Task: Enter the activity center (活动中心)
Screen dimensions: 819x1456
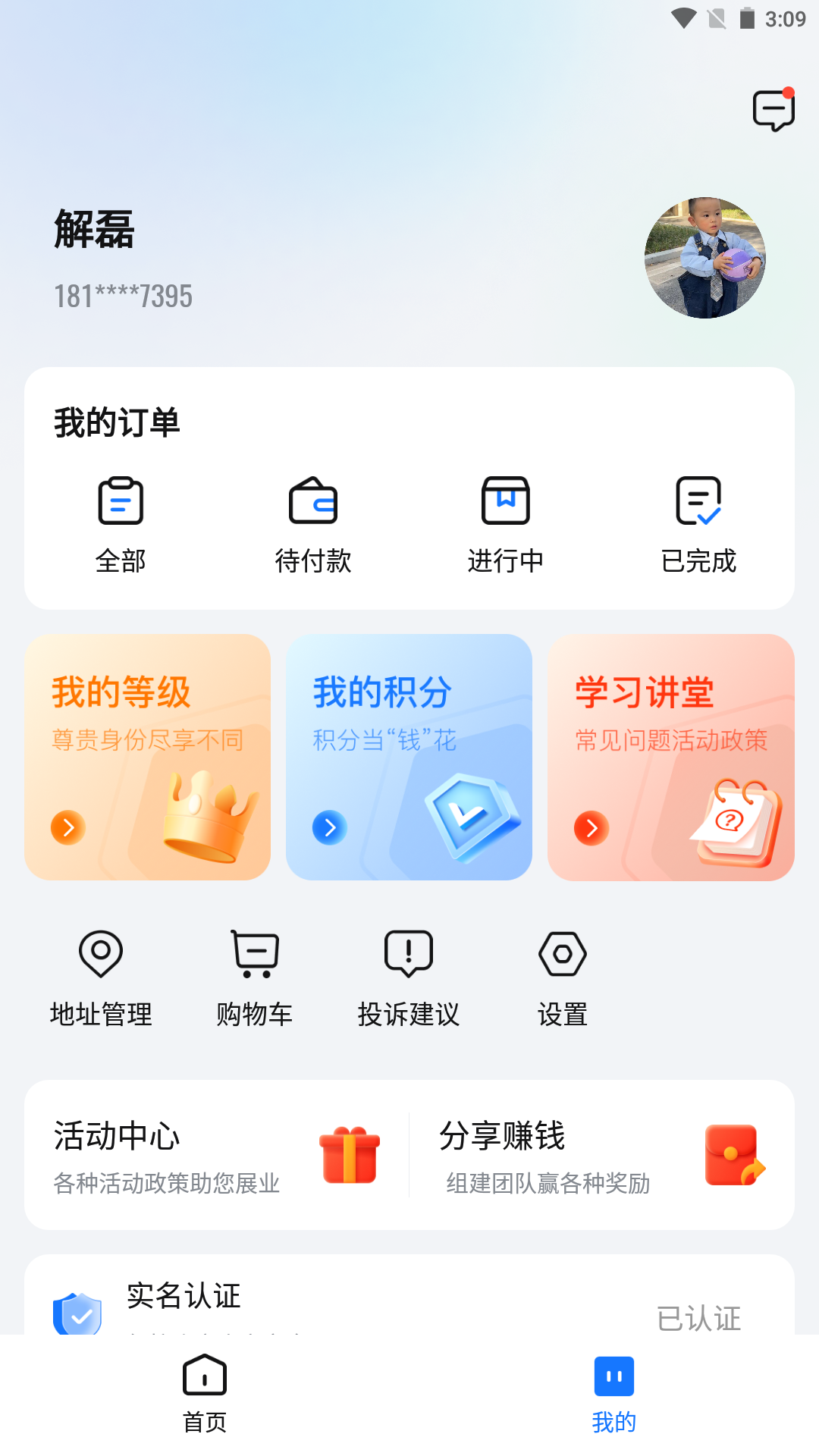Action: point(216,1154)
